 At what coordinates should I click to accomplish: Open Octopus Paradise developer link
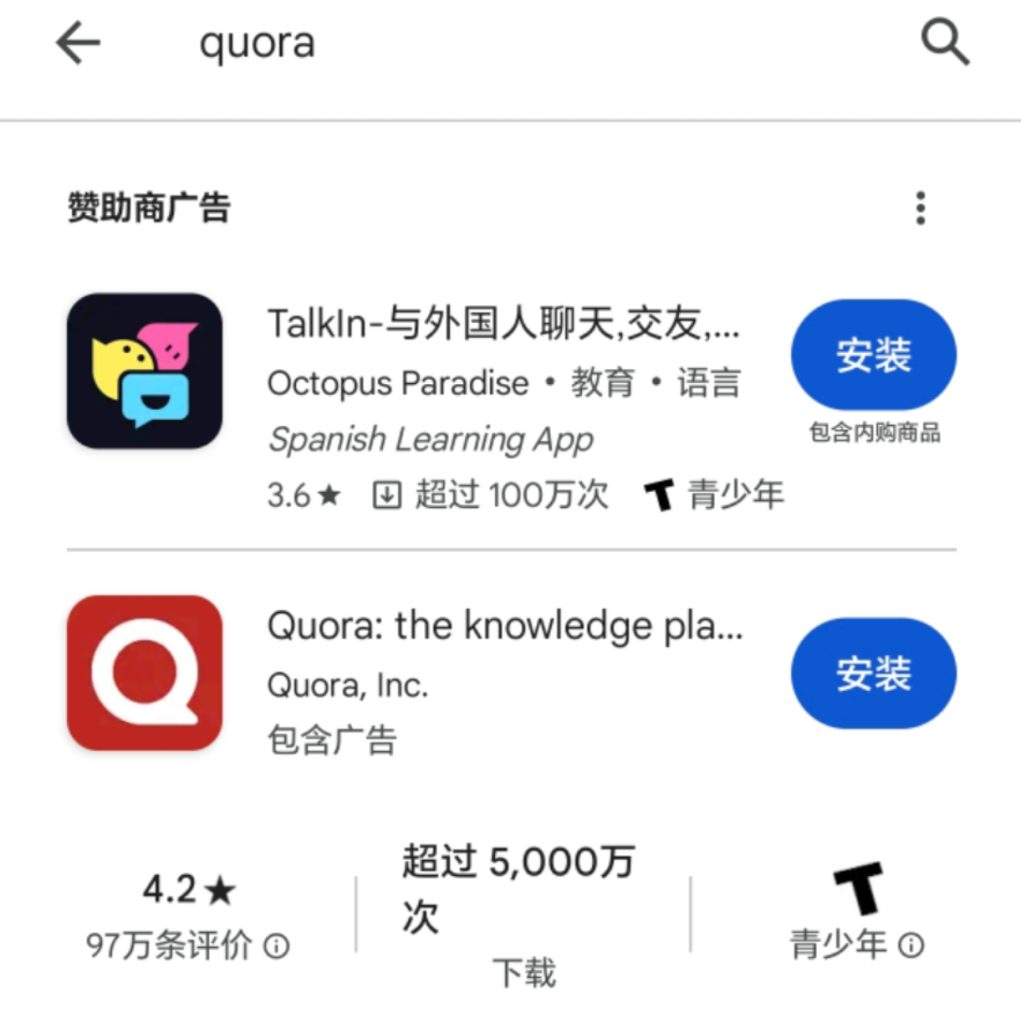pyautogui.click(x=397, y=383)
